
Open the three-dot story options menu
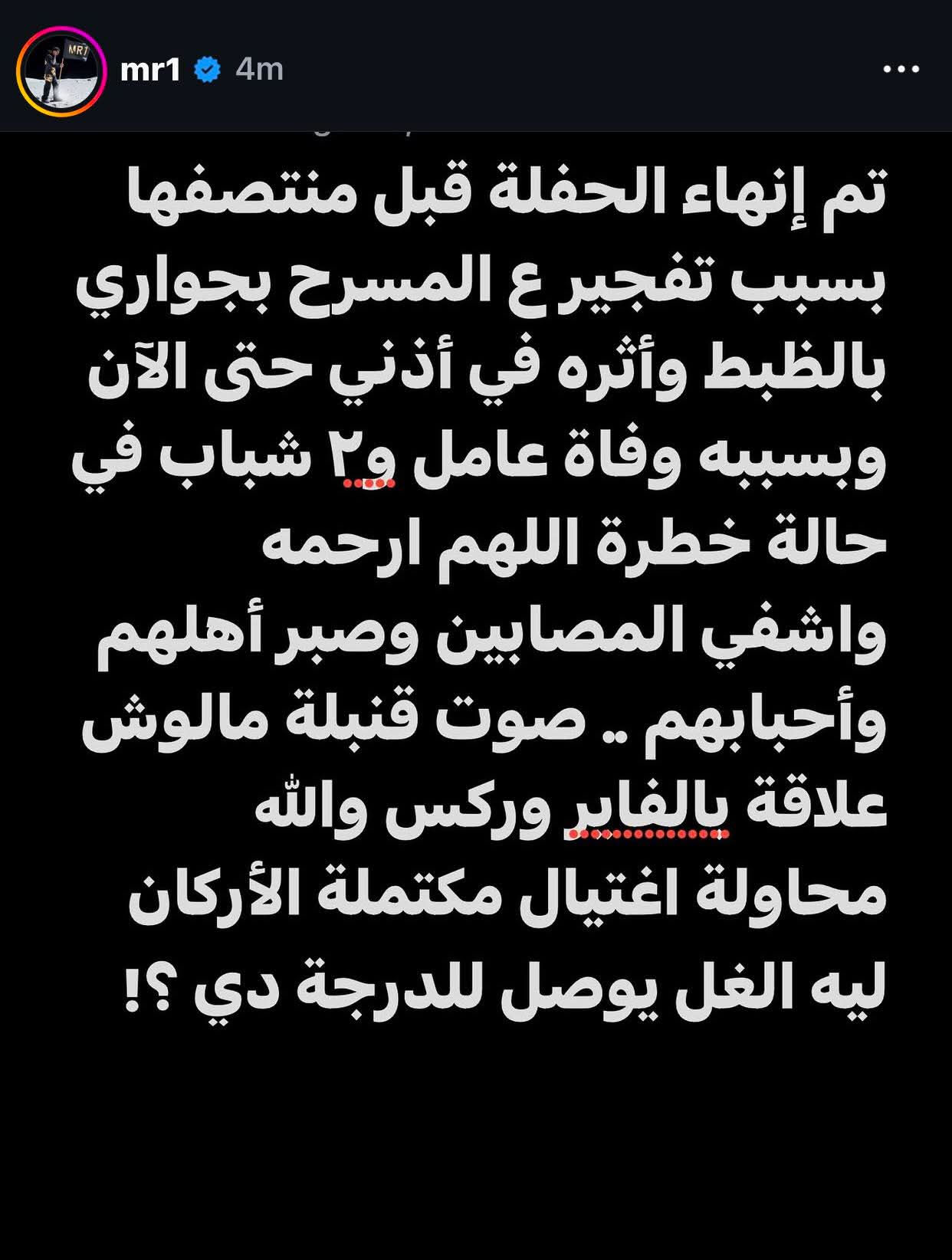click(x=901, y=70)
